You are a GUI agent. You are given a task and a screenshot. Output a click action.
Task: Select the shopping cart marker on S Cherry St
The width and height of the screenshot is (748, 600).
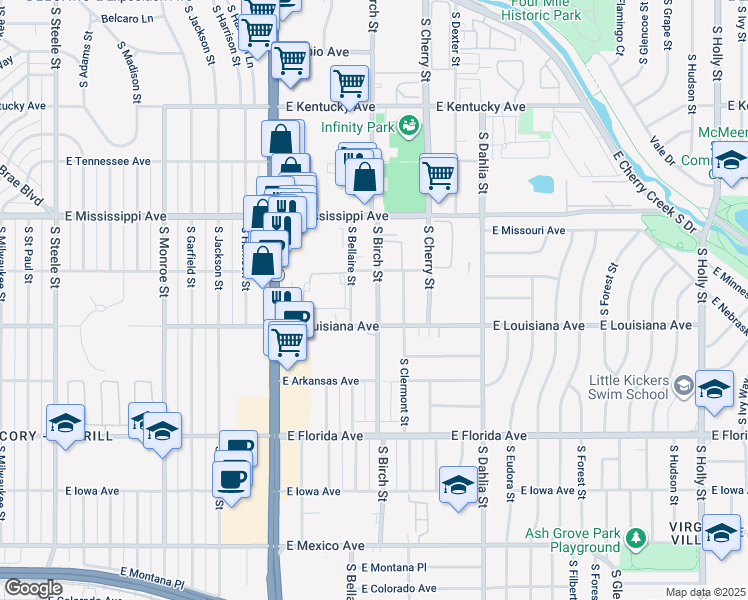(x=438, y=177)
